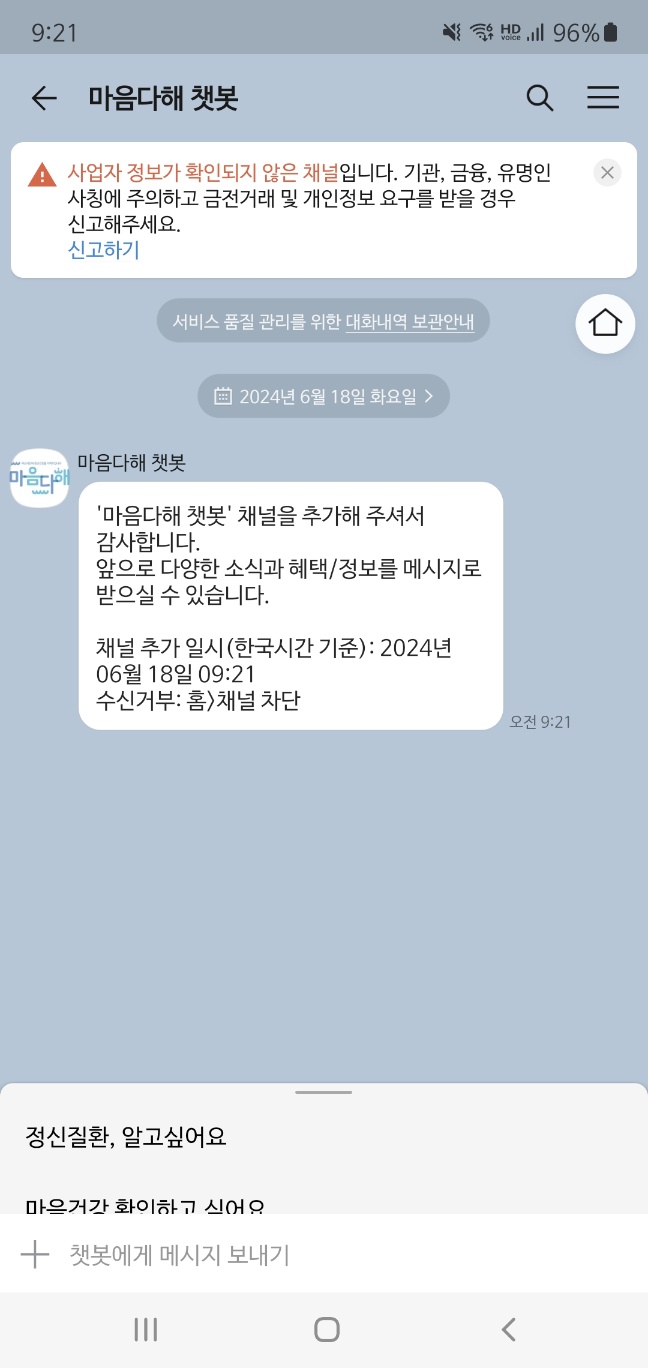
Task: Dismiss the unverified channel warning banner
Action: [x=607, y=173]
